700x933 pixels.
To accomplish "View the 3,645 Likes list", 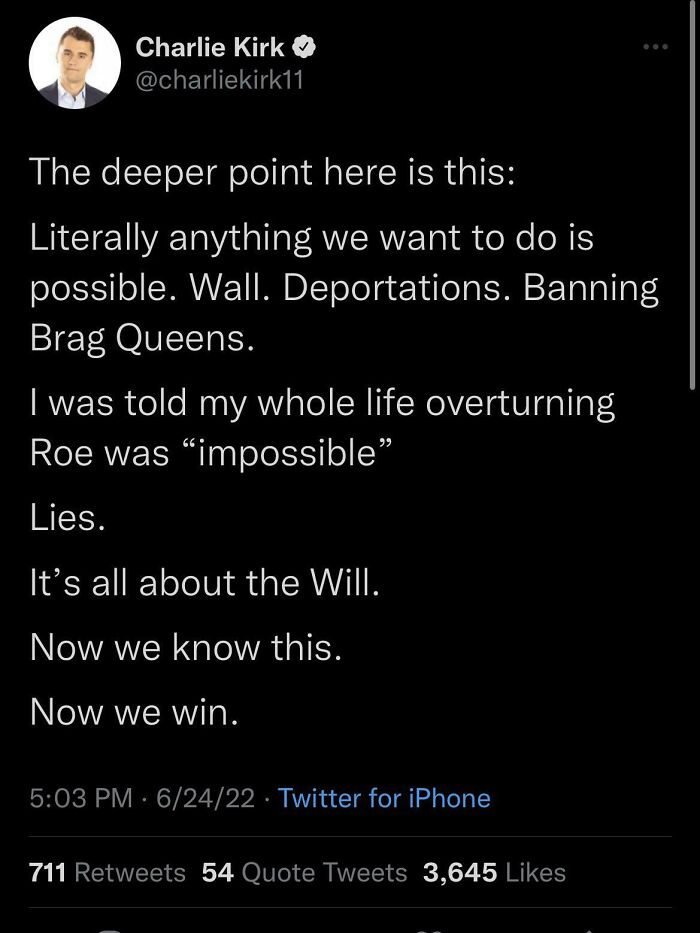I will click(x=494, y=872).
